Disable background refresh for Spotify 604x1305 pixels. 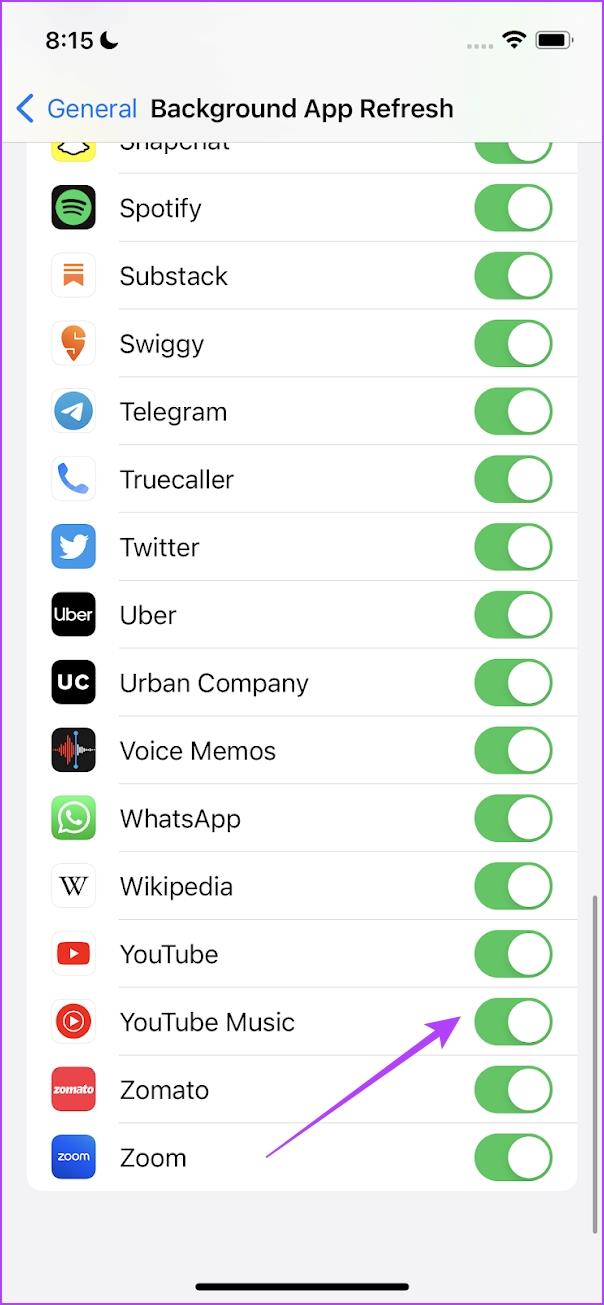(513, 208)
